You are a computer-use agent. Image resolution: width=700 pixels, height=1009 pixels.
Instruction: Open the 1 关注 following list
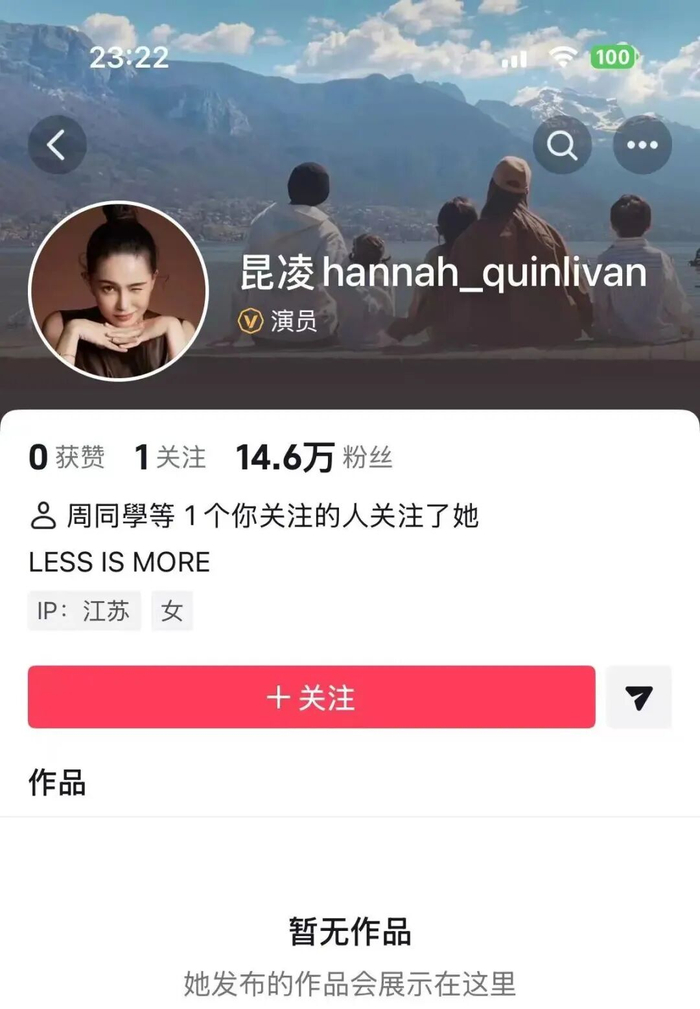click(170, 458)
